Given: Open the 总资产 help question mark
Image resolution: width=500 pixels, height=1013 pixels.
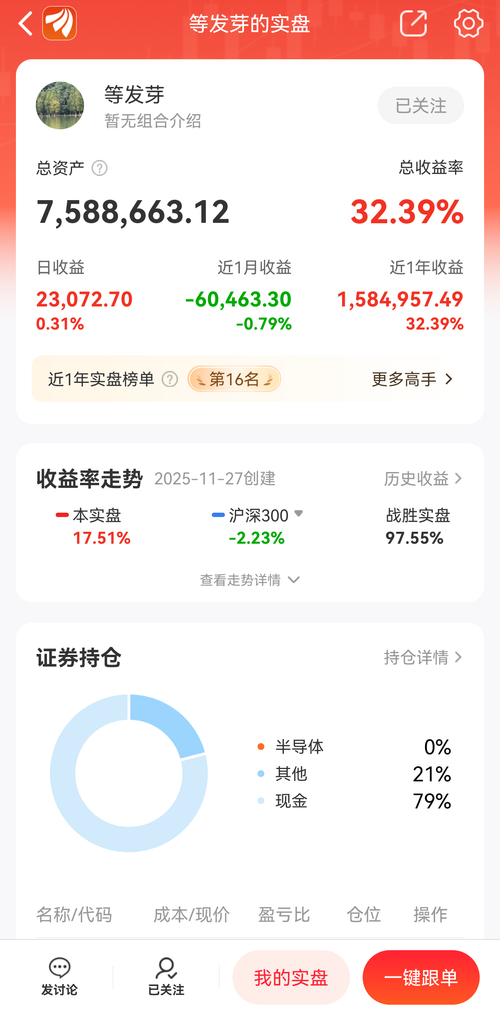Looking at the screenshot, I should coord(99,169).
